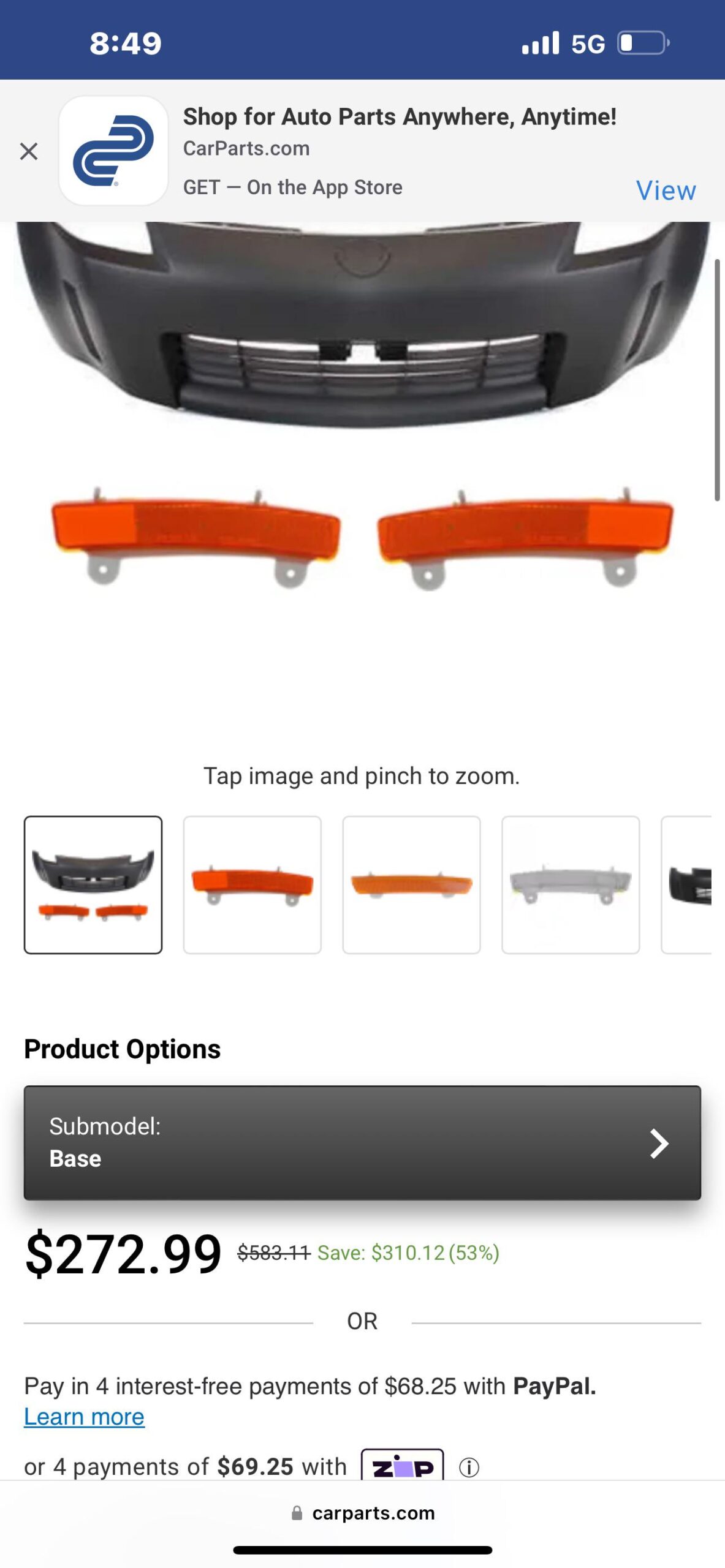Viewport: 725px width, 1568px height.
Task: Tap the time display in the status bar
Action: pyautogui.click(x=126, y=43)
